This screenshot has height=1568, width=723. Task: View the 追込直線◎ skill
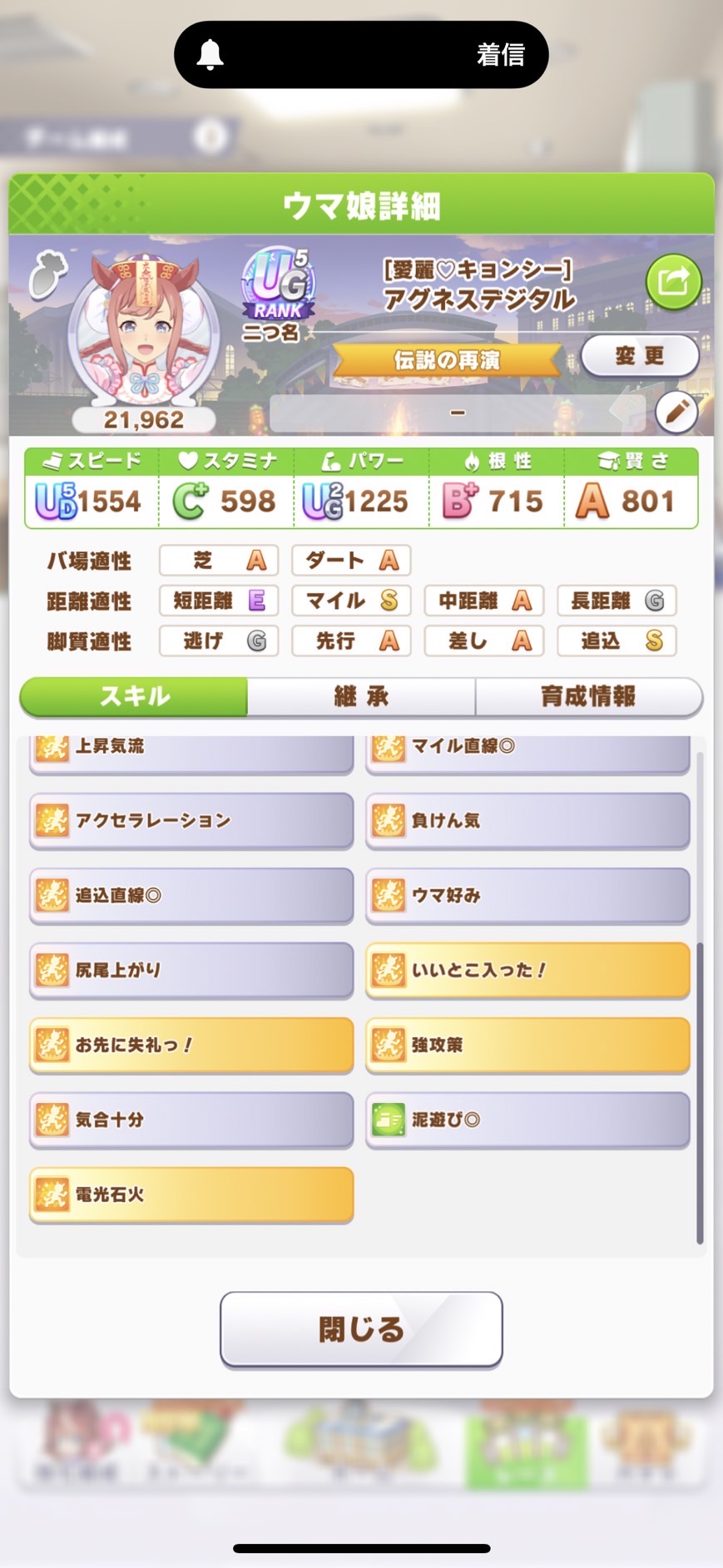point(191,896)
